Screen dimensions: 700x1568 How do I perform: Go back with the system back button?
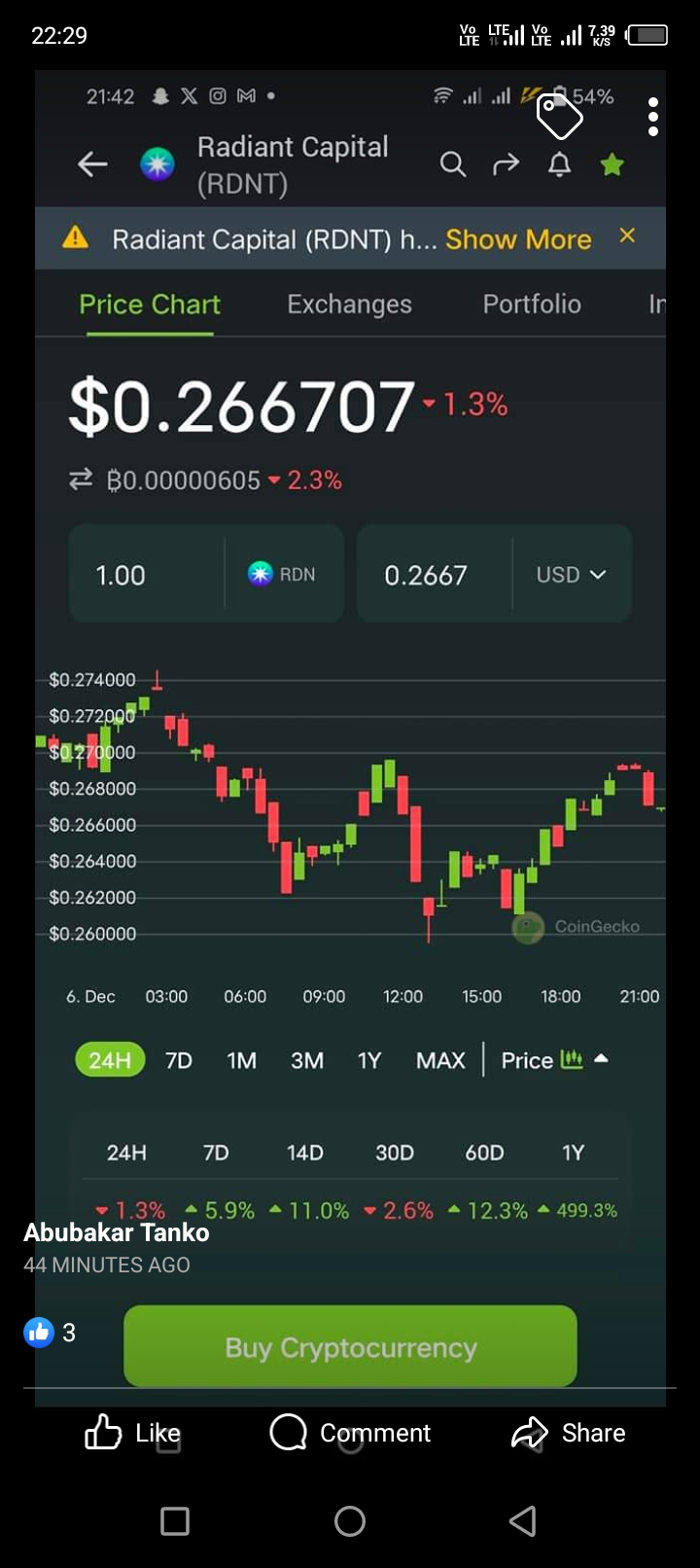pyautogui.click(x=523, y=1521)
